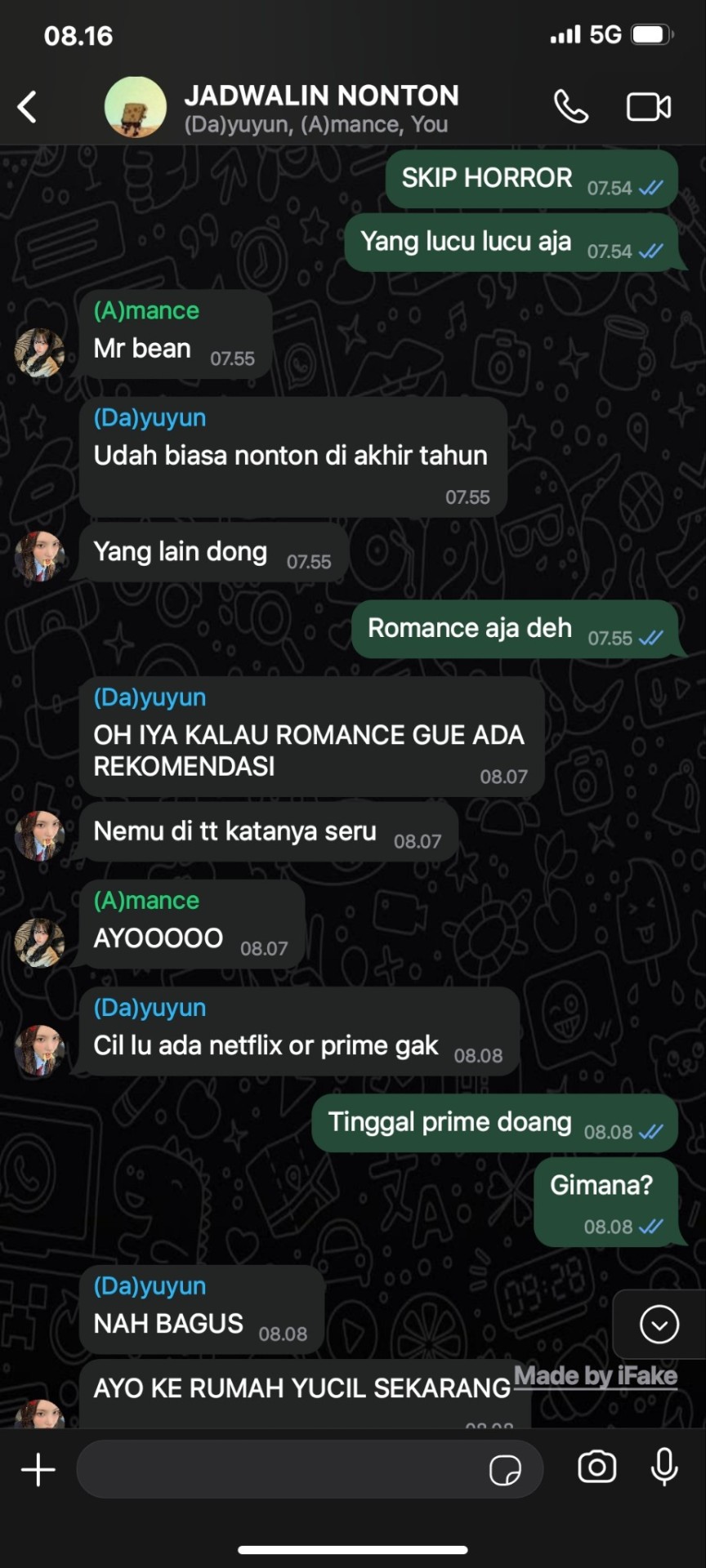Open the group profile picture
This screenshot has width=706, height=1568.
click(135, 107)
